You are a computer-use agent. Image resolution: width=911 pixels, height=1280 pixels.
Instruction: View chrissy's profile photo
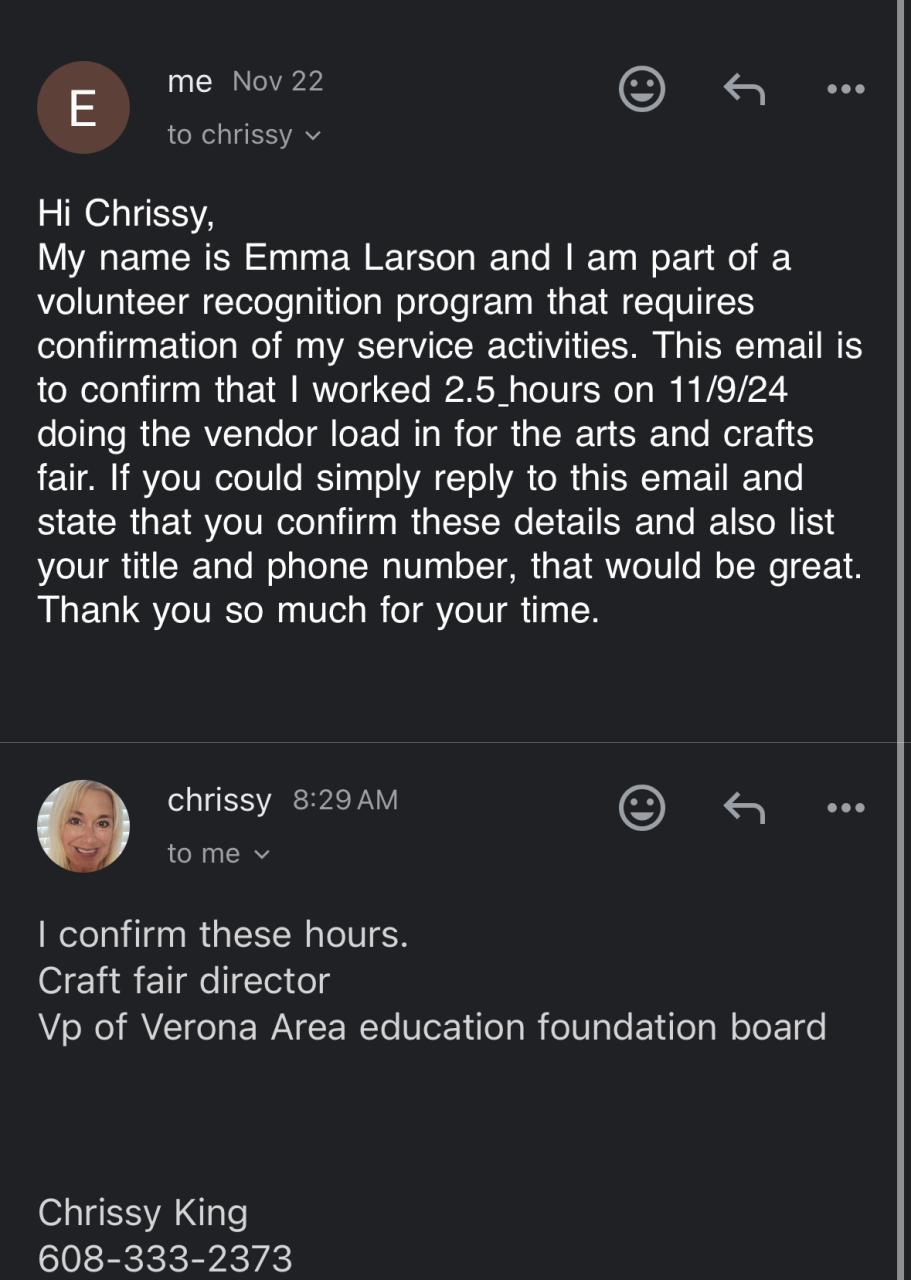click(x=83, y=826)
